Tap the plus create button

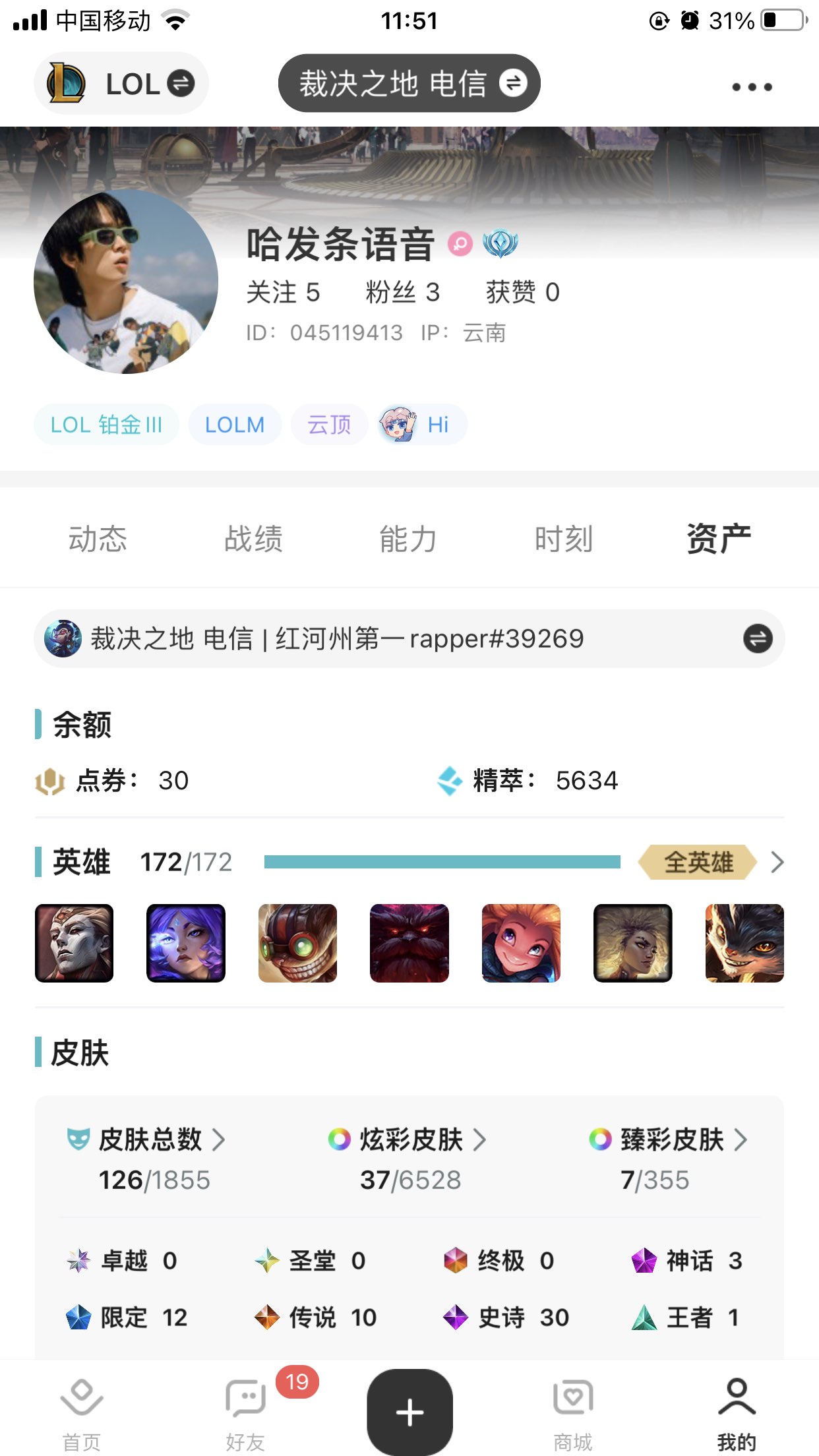409,1411
